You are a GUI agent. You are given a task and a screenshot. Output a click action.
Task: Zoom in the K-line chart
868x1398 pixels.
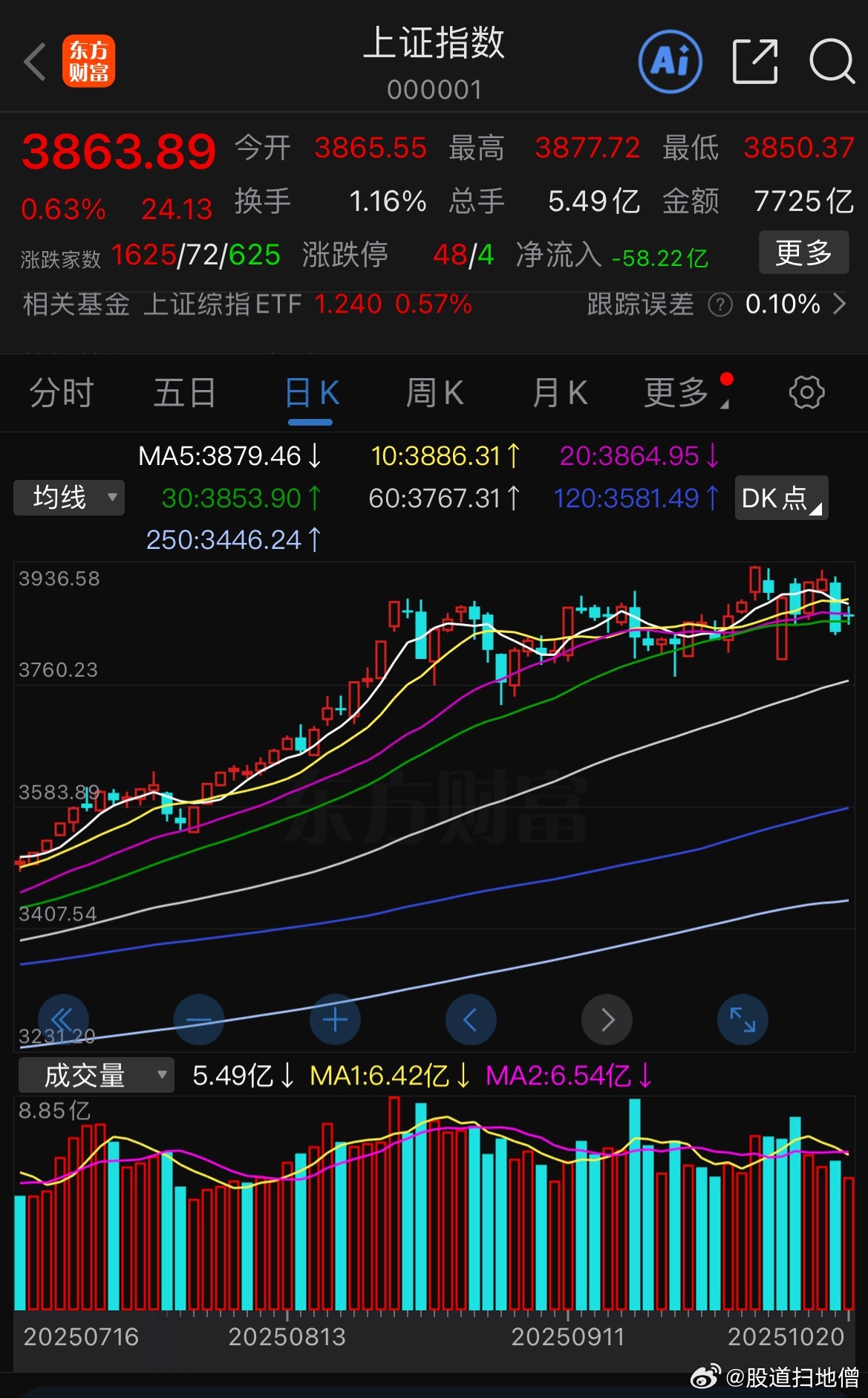[335, 1020]
